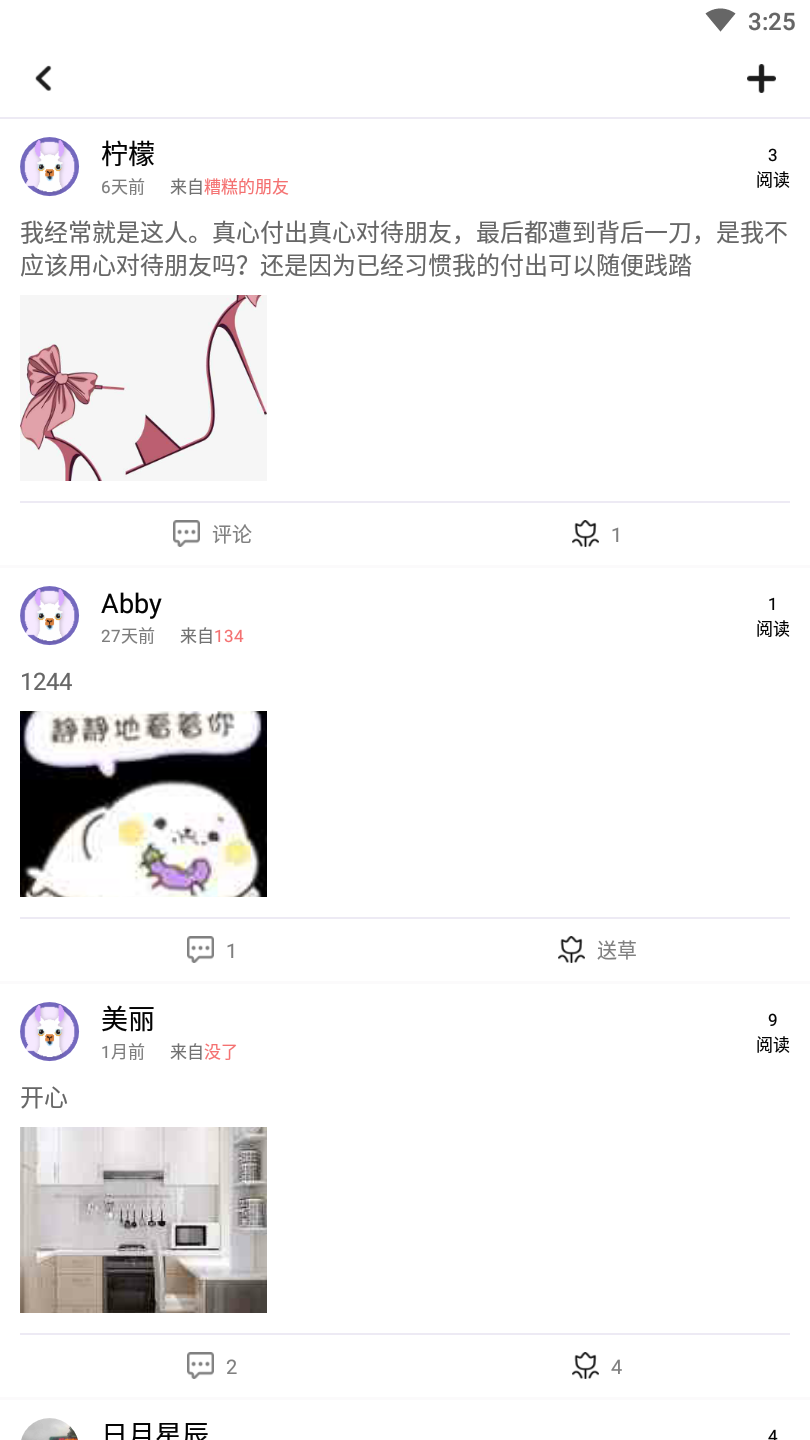The width and height of the screenshot is (810, 1440).
Task: Tap the 评论 button on 柠檬's post
Action: 232,533
